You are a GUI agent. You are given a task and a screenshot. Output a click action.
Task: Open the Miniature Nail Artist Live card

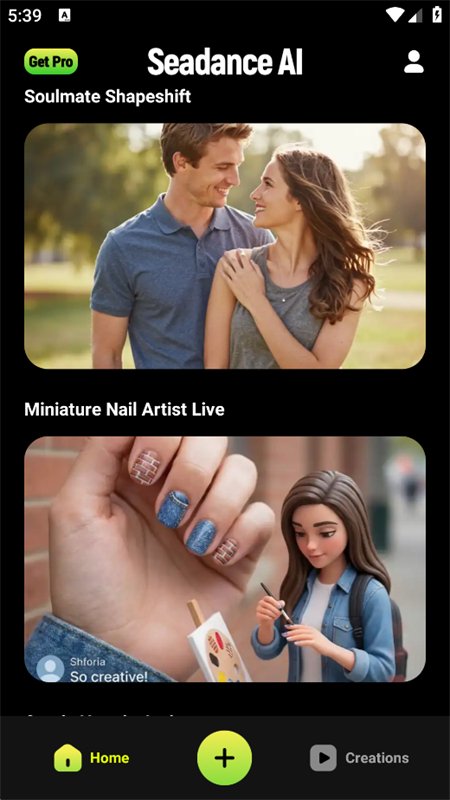click(x=224, y=559)
